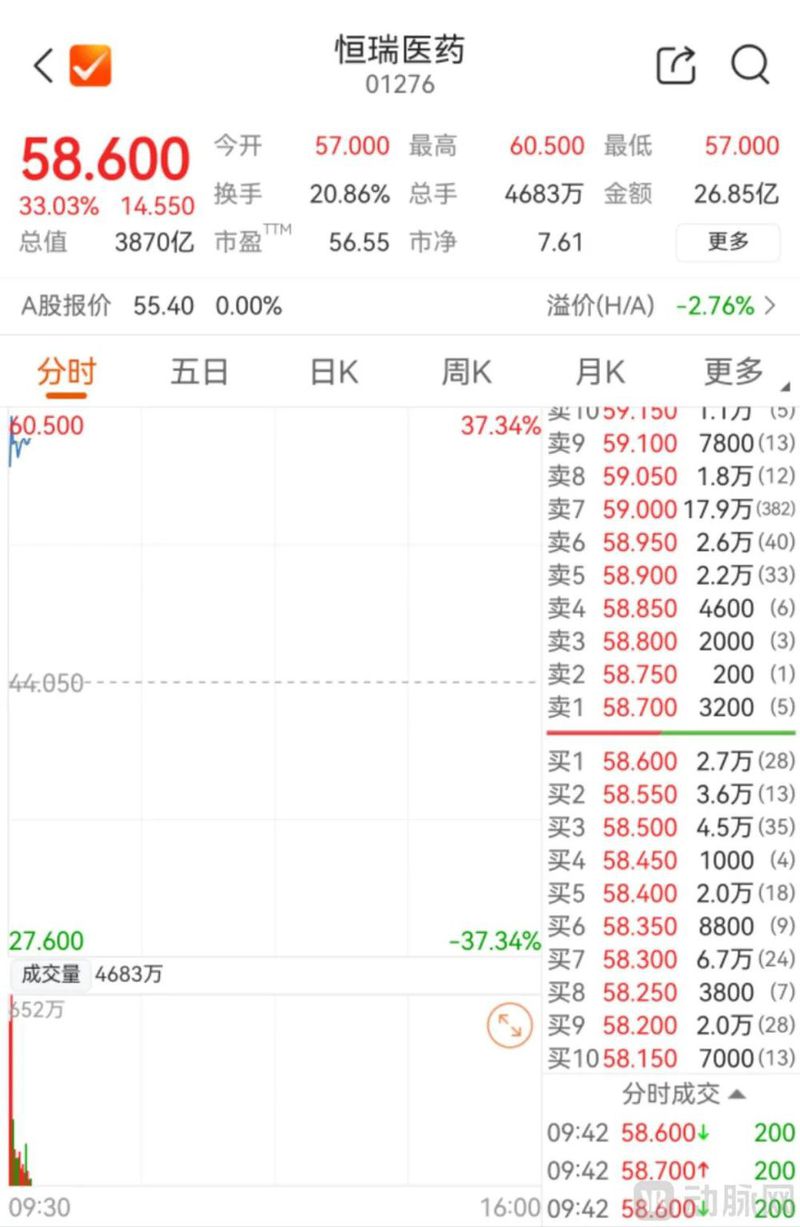Open search via the magnifier icon
800x1227 pixels.
pos(749,65)
